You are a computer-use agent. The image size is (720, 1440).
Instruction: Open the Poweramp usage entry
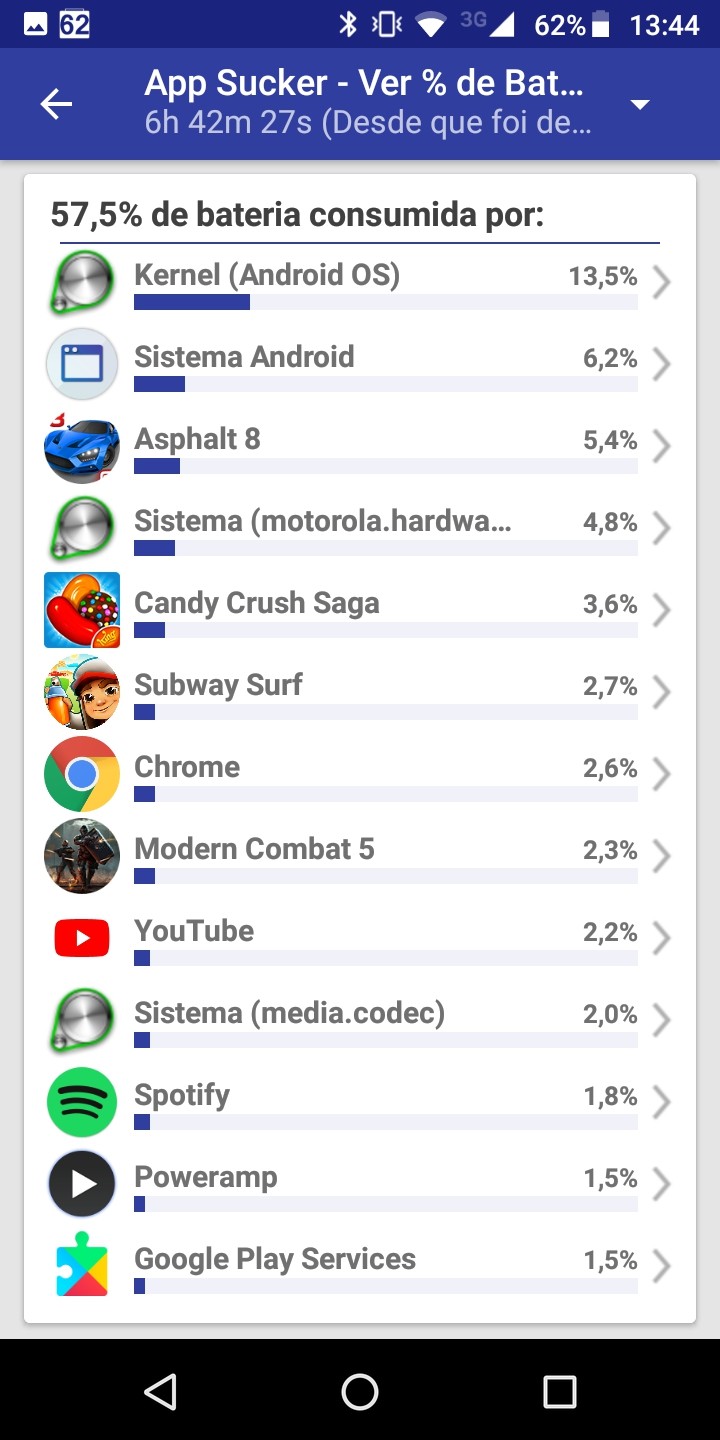coord(360,1186)
